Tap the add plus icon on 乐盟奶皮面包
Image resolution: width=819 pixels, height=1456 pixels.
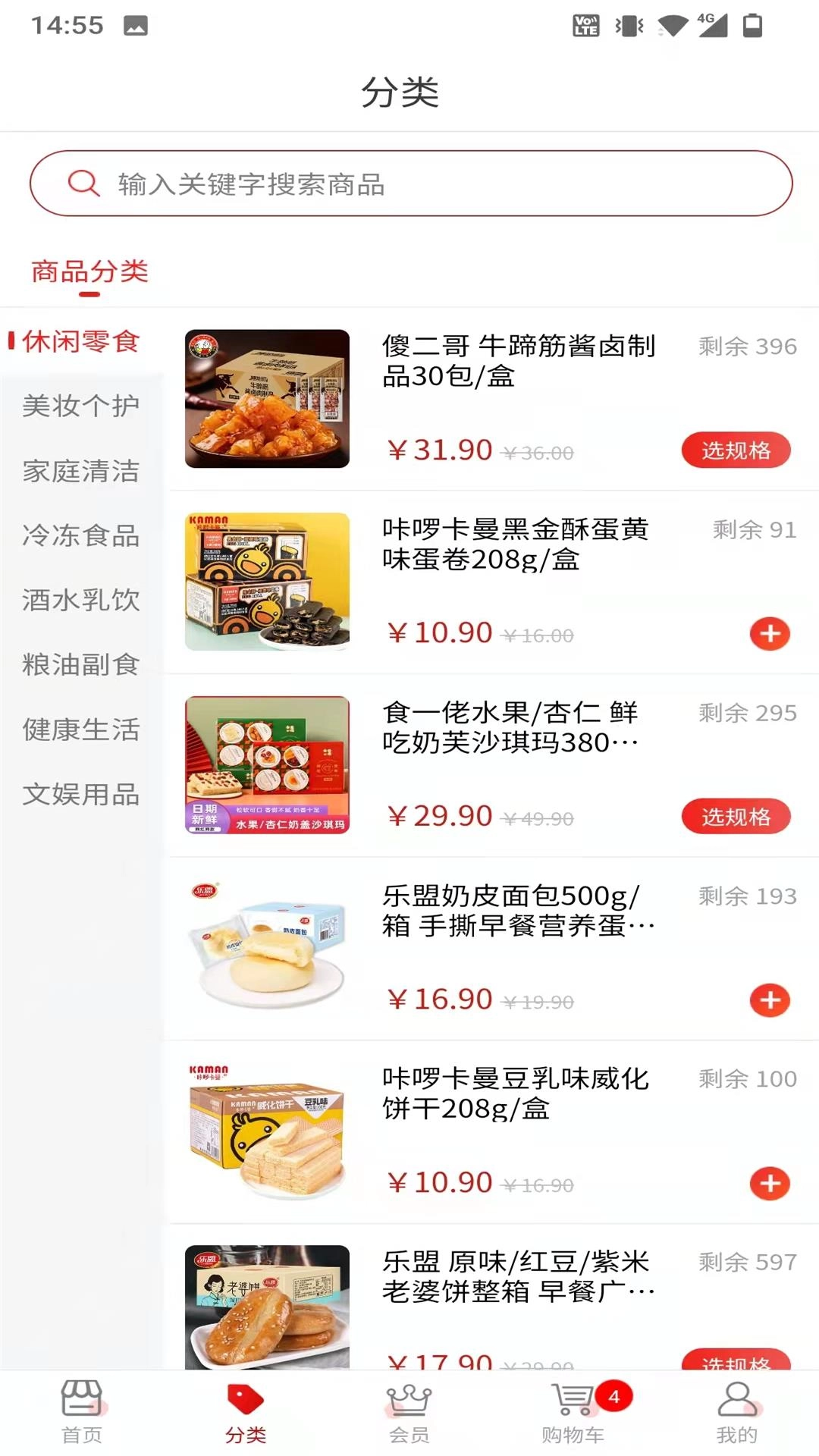coord(770,999)
